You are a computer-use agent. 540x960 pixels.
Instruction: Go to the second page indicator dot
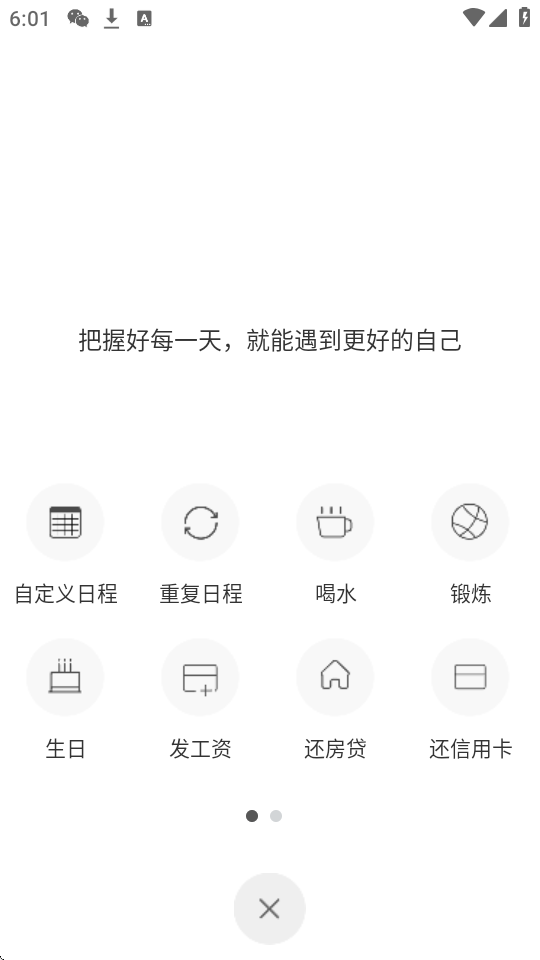click(276, 816)
